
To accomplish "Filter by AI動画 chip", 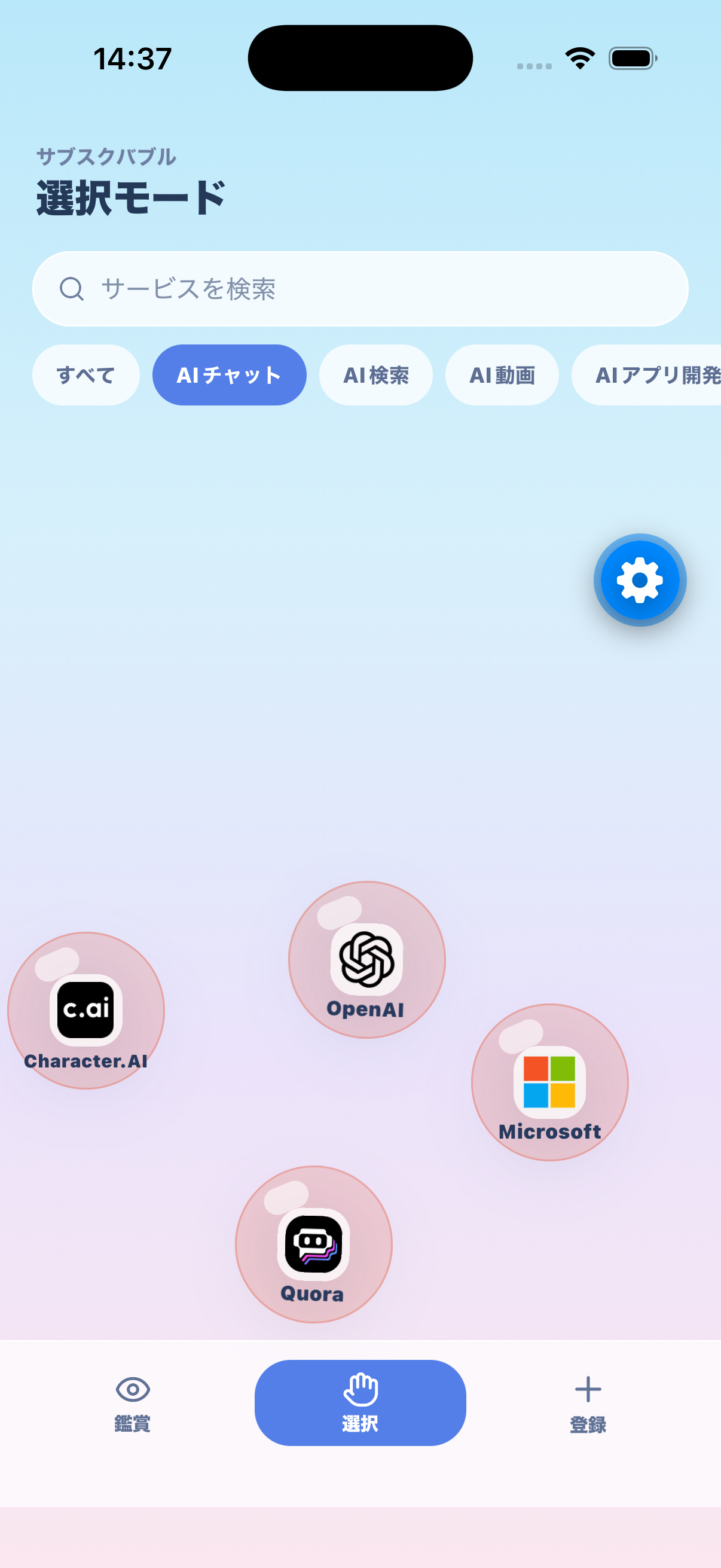I will tap(502, 375).
